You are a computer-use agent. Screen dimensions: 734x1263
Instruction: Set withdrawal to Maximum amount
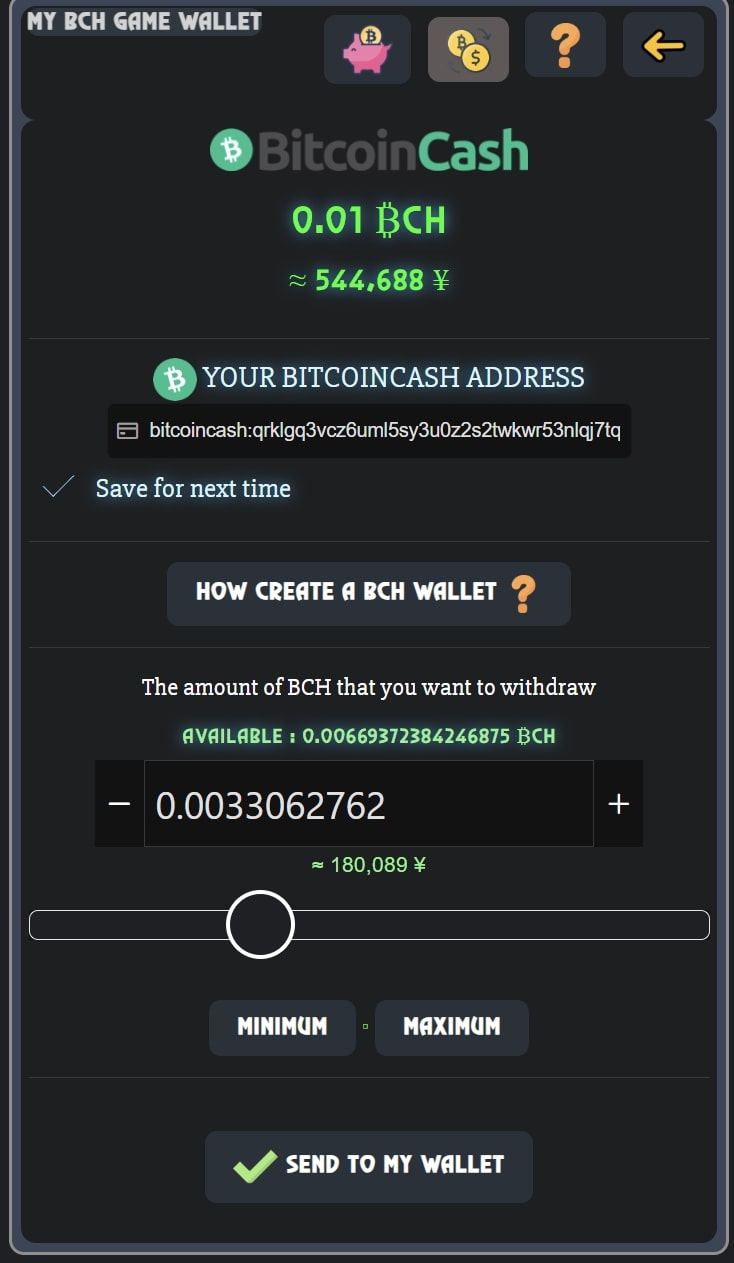pyautogui.click(x=452, y=1027)
